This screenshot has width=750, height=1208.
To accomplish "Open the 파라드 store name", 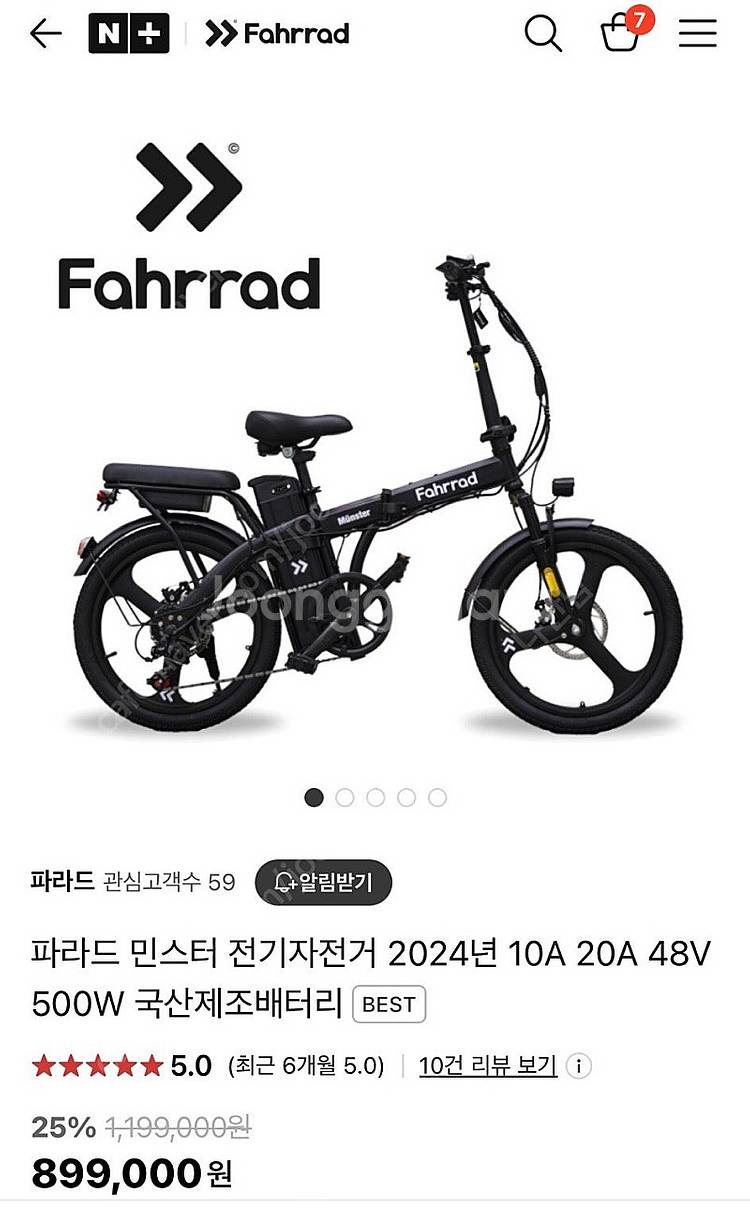I will tap(62, 881).
